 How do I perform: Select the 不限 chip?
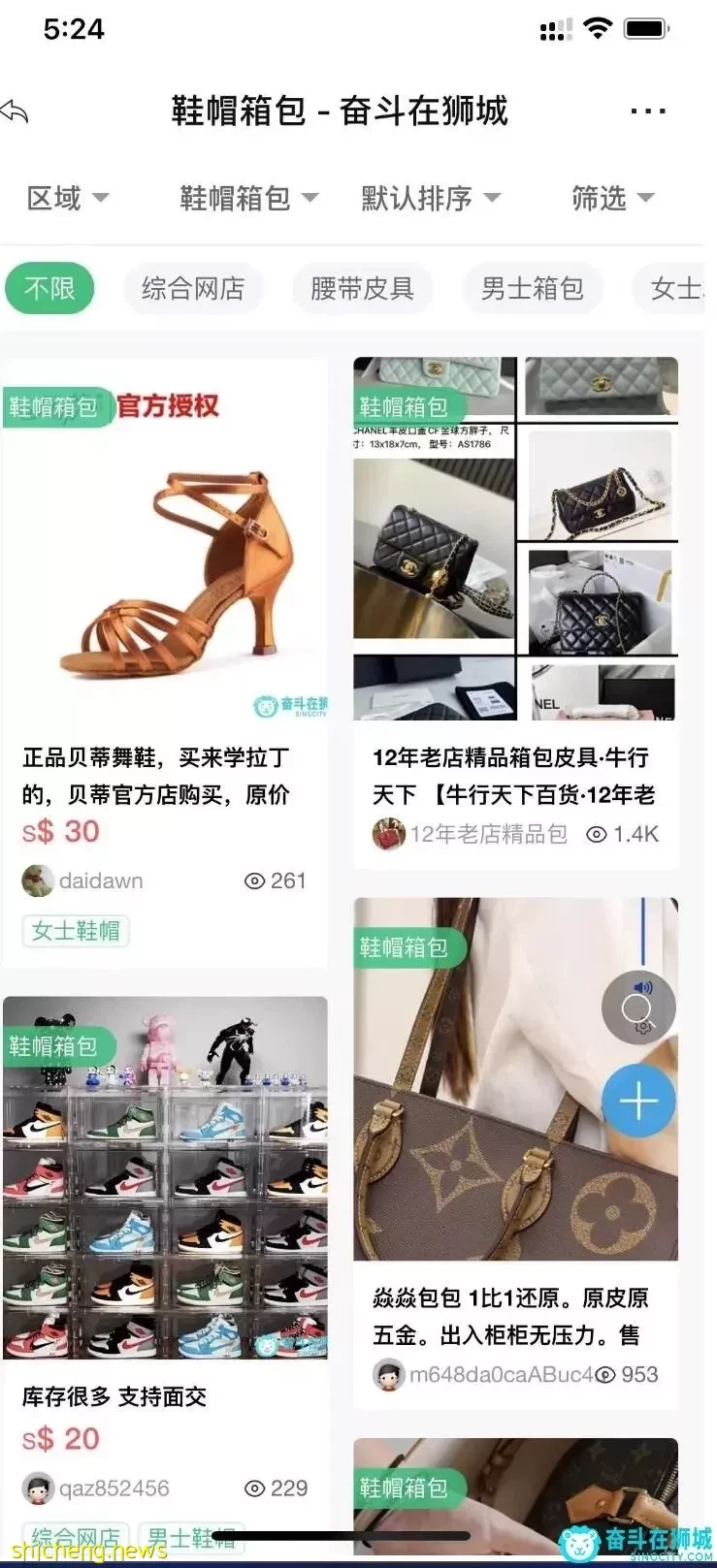(x=49, y=288)
